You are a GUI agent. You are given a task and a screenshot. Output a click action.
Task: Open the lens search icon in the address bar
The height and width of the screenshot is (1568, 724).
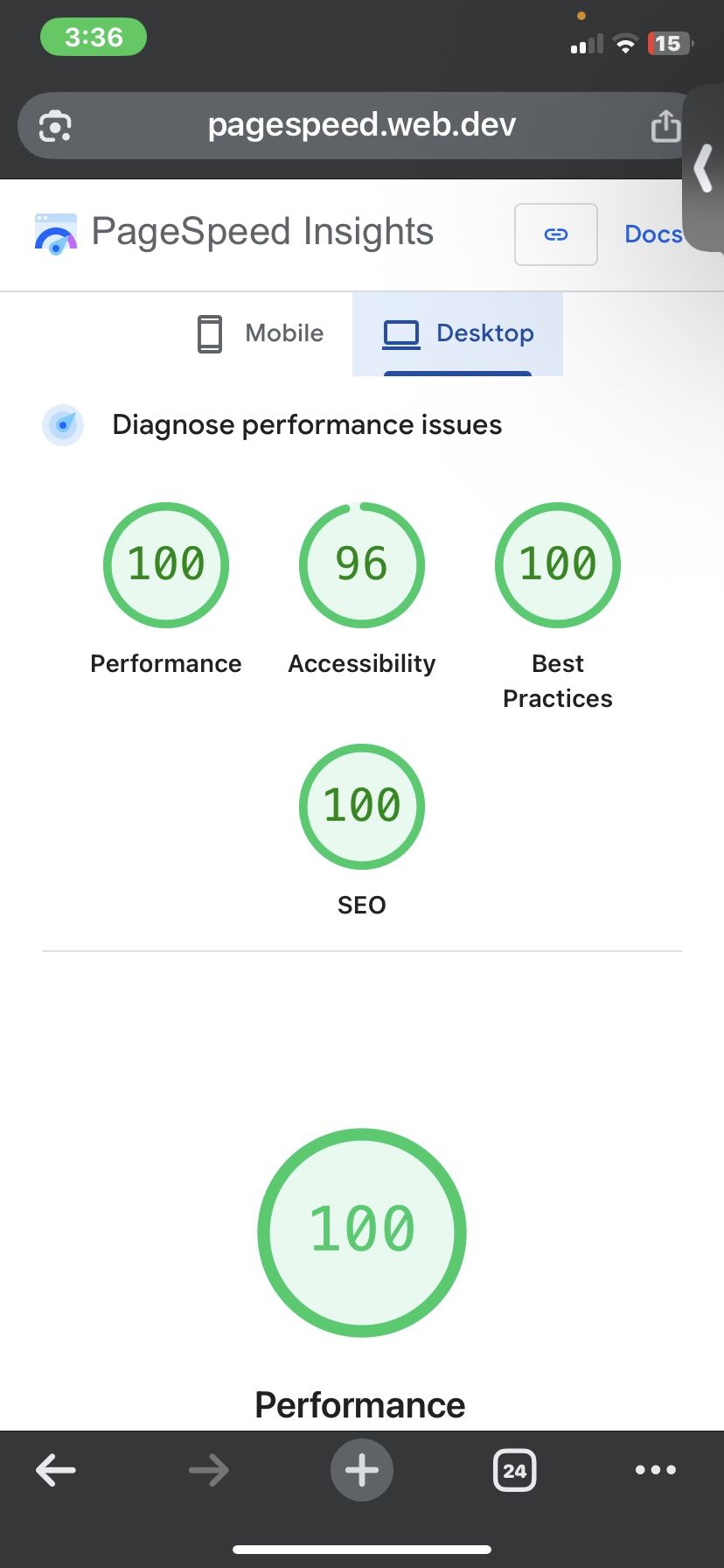(x=55, y=126)
